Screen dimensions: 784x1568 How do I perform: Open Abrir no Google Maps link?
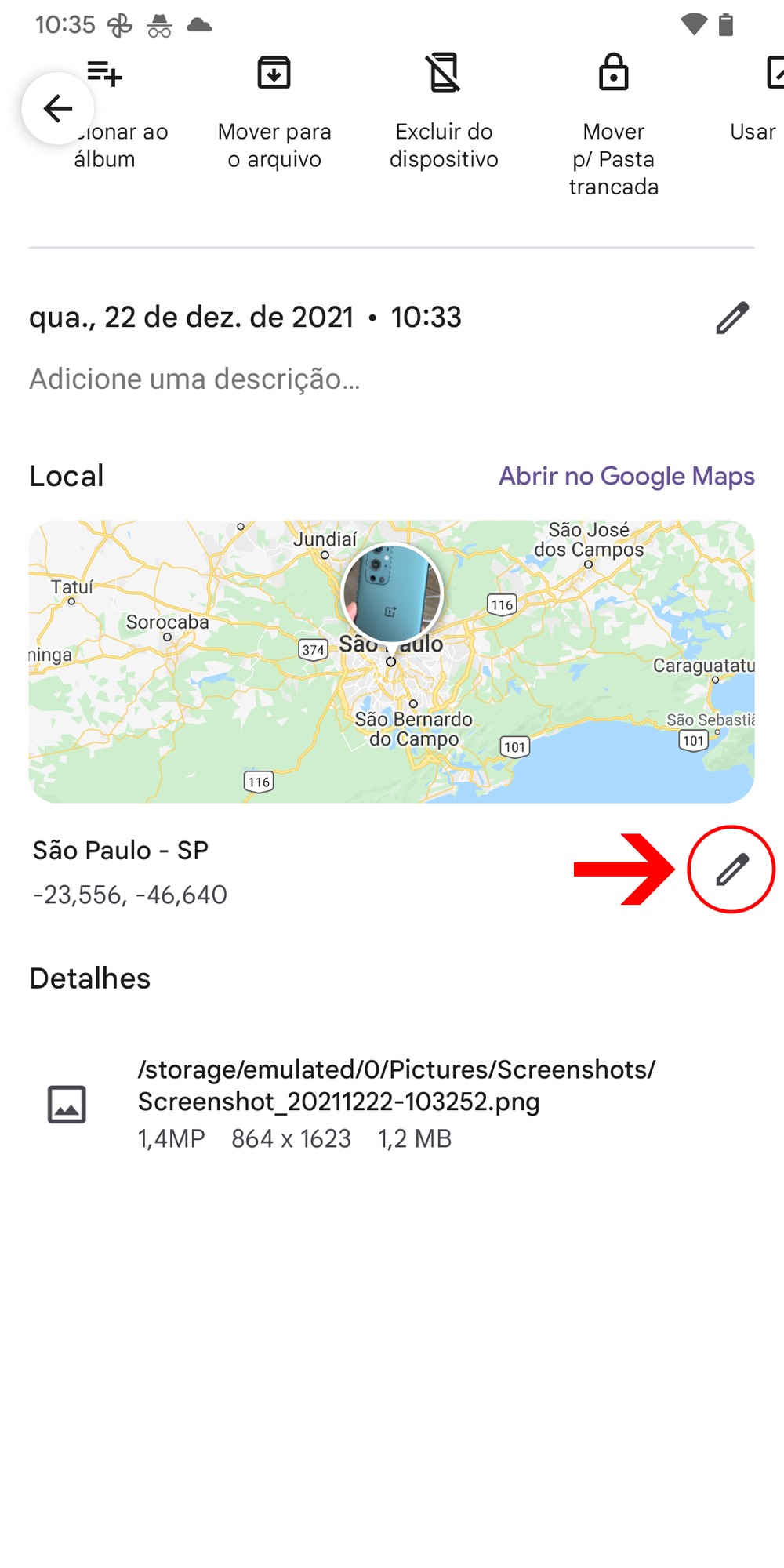(x=626, y=476)
